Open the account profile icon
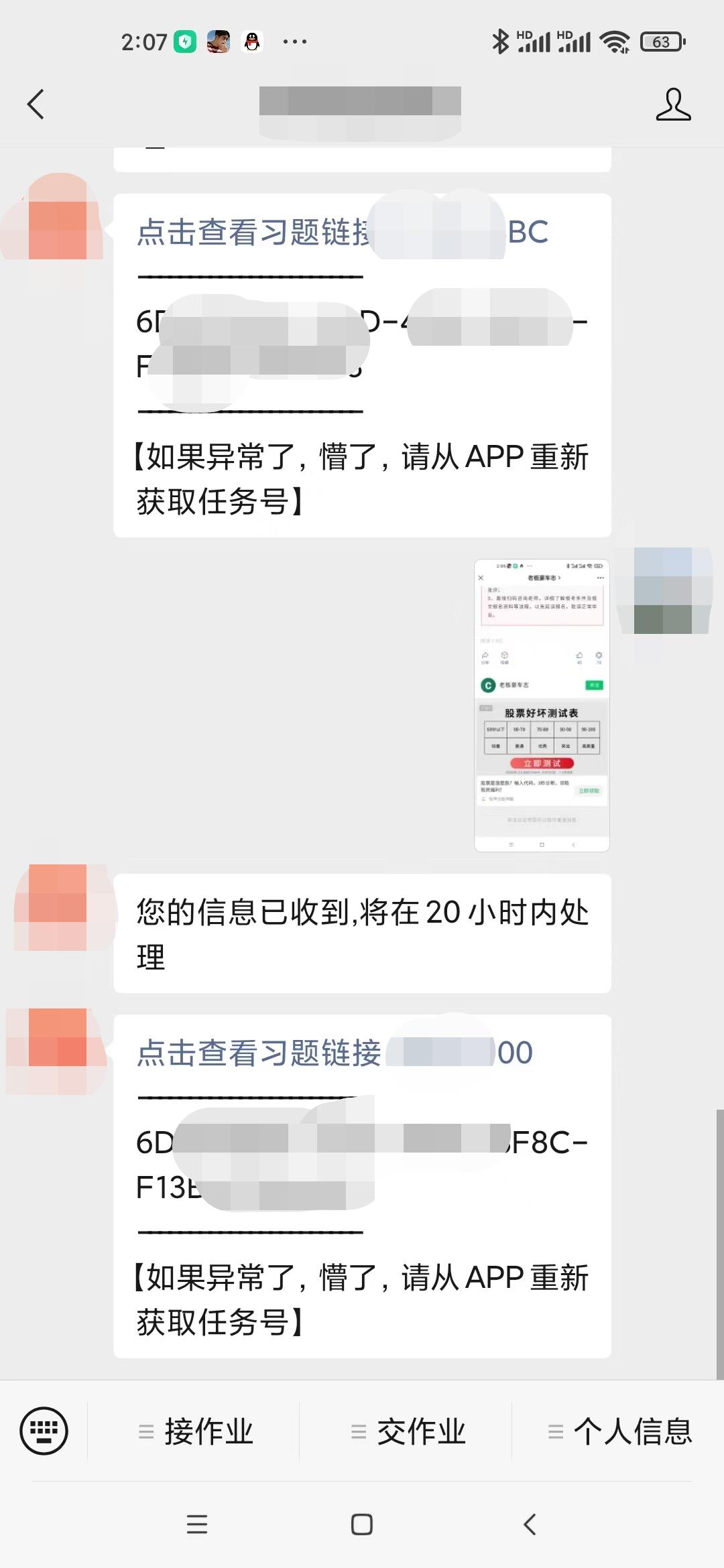724x1568 pixels. (x=673, y=105)
